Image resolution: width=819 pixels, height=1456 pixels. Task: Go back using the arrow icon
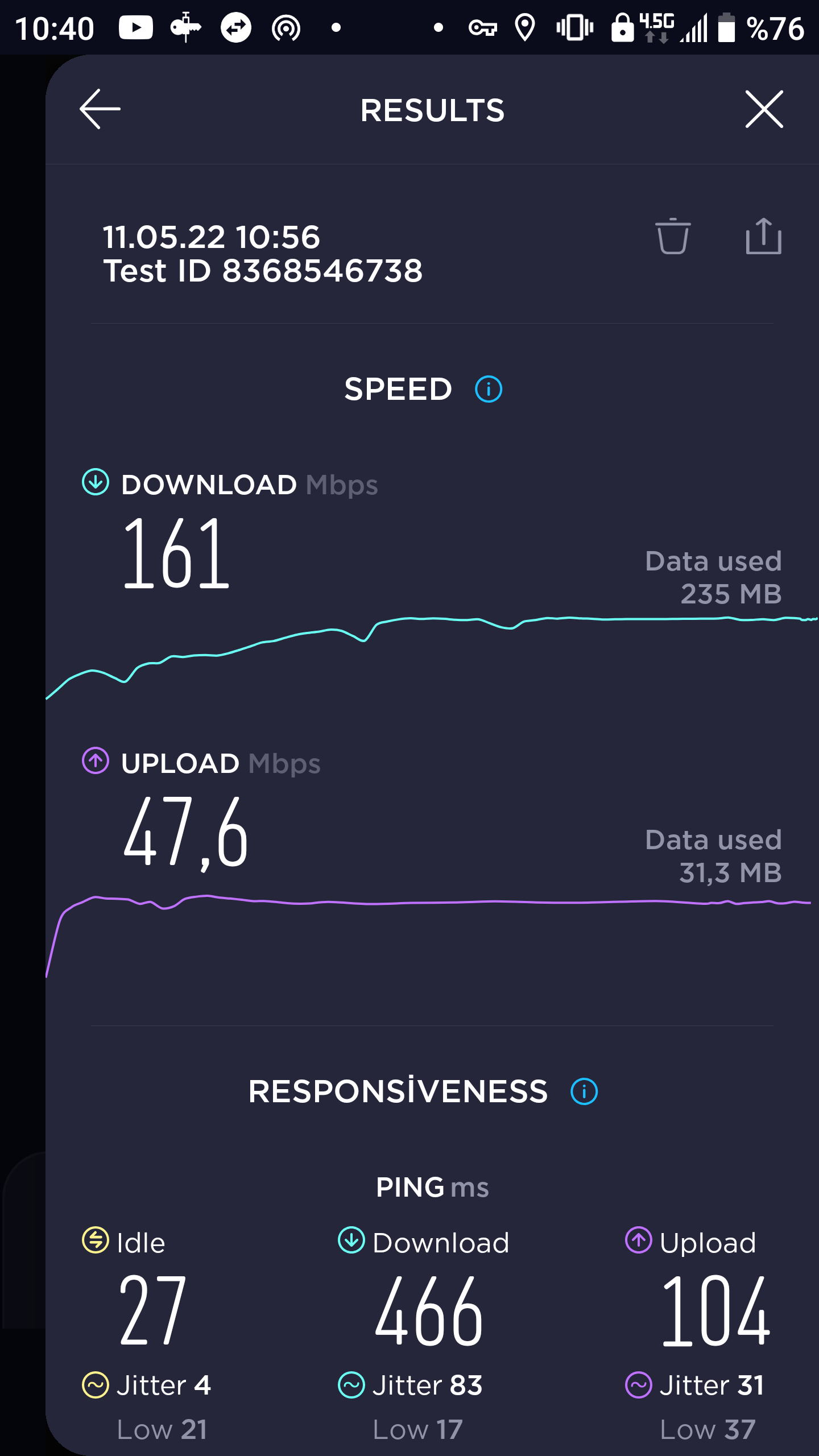(x=100, y=109)
